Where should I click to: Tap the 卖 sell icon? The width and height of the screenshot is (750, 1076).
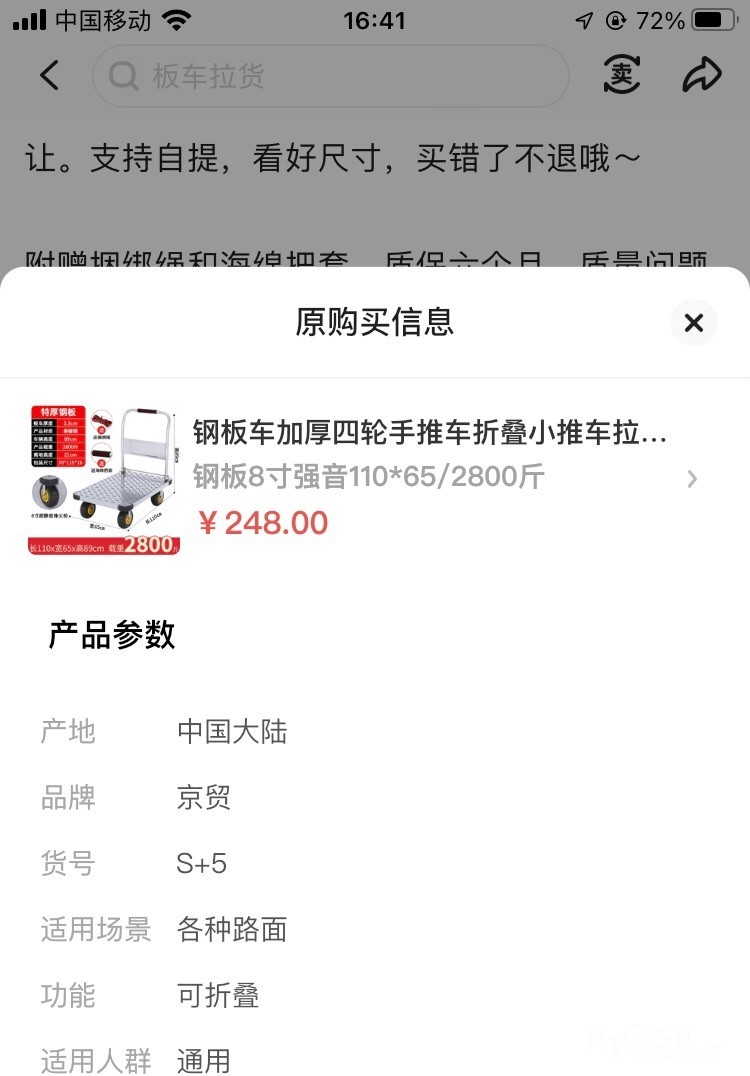pos(622,74)
